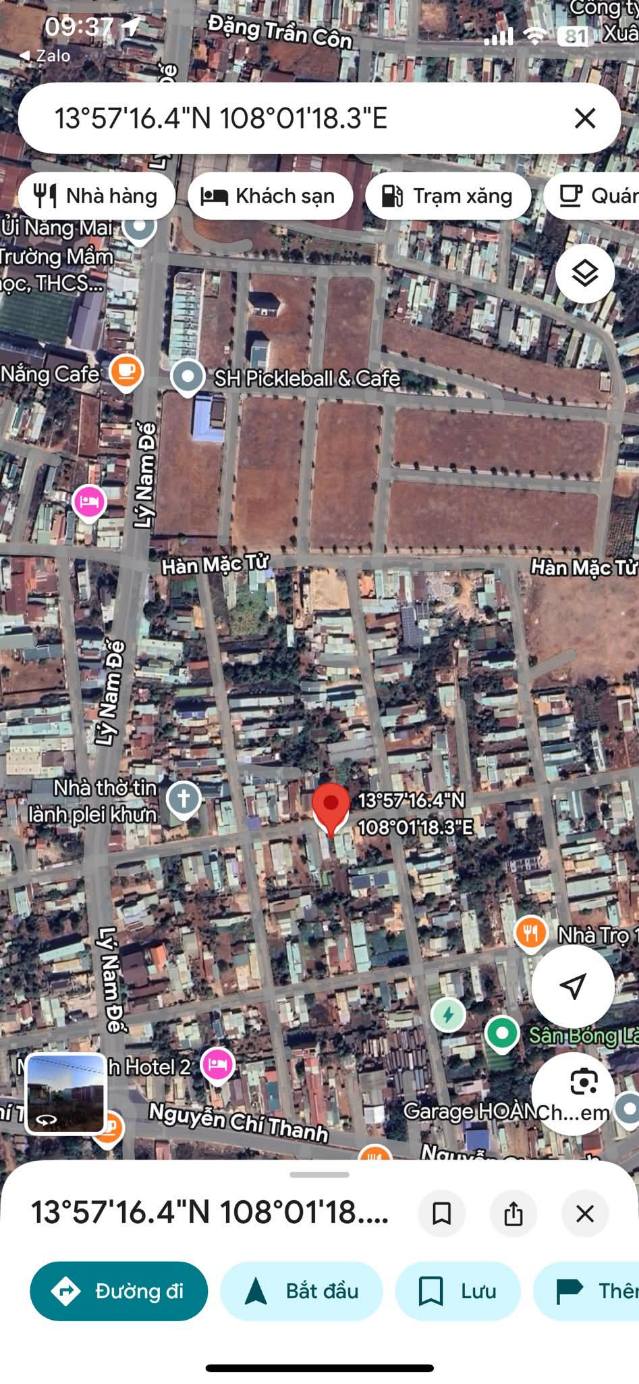
Task: Open the Street View thumbnail
Action: pos(65,1093)
